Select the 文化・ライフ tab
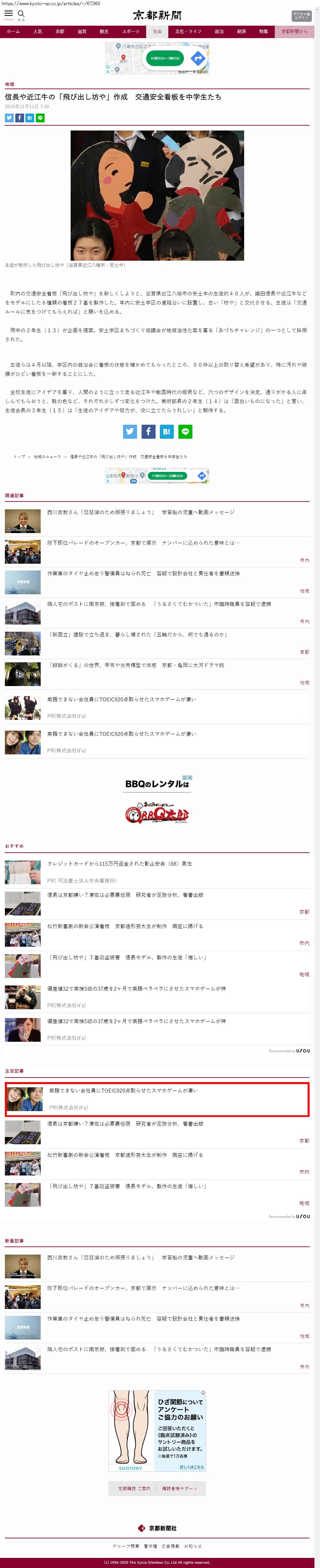Viewport: 320px width, 1568px height. point(188,31)
